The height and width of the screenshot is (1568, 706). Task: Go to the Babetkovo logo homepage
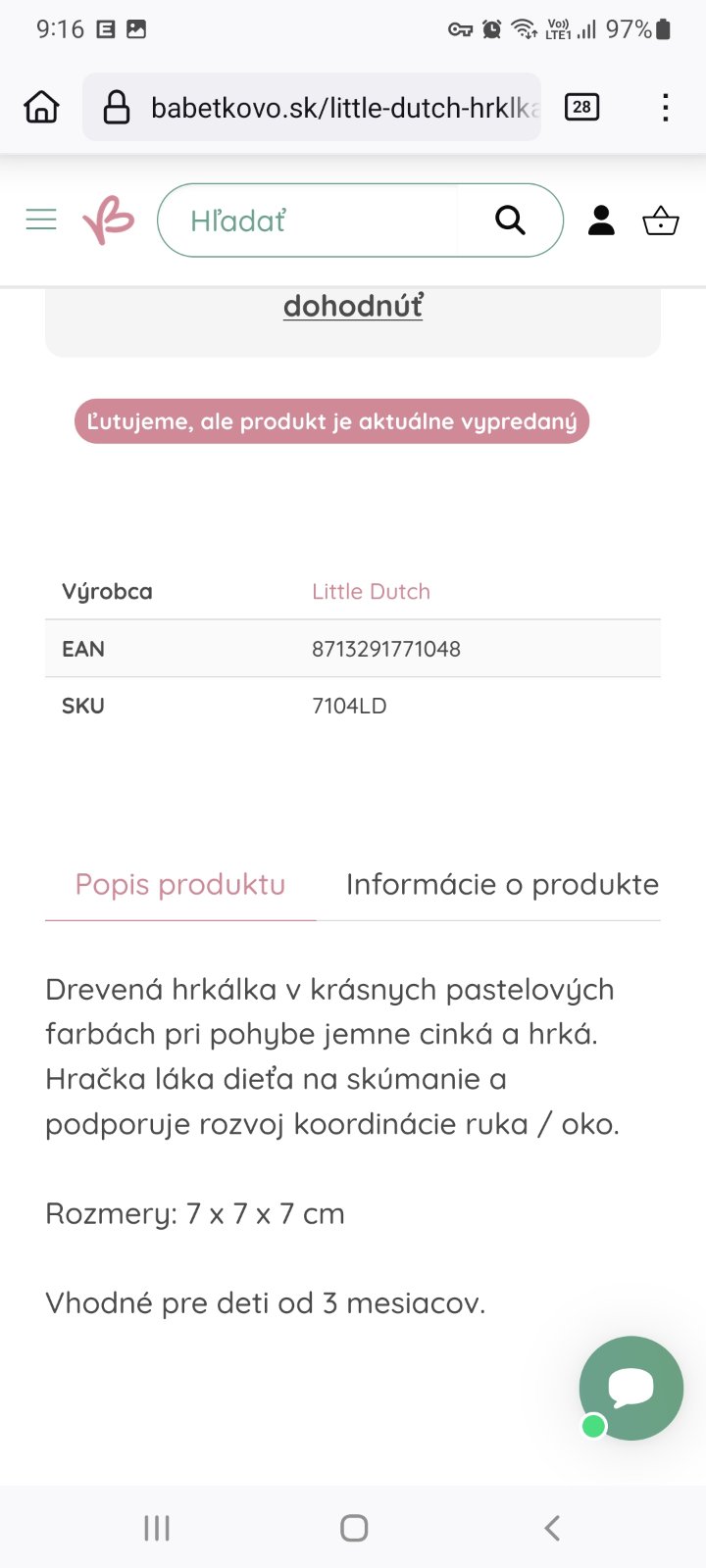click(x=108, y=220)
